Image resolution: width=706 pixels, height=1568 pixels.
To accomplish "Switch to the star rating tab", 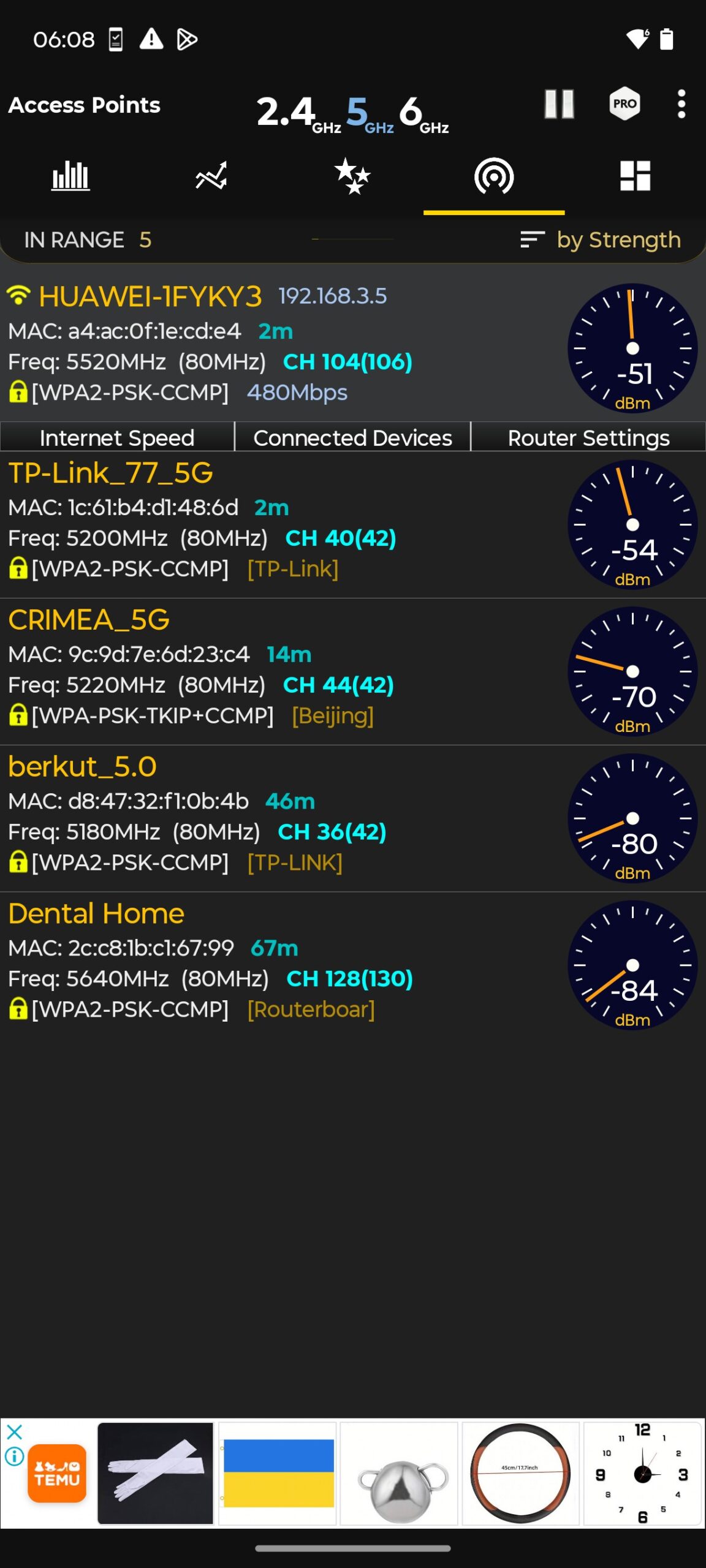I will pos(353,176).
